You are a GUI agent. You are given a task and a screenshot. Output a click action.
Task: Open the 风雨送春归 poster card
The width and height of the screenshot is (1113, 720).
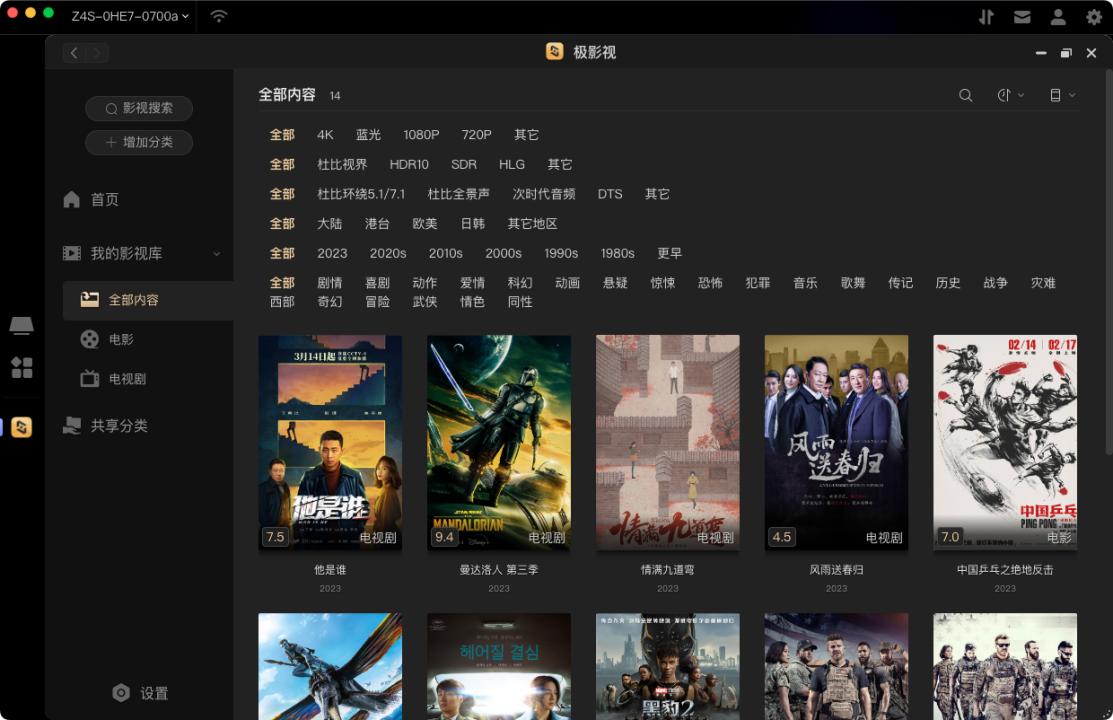tap(836, 442)
